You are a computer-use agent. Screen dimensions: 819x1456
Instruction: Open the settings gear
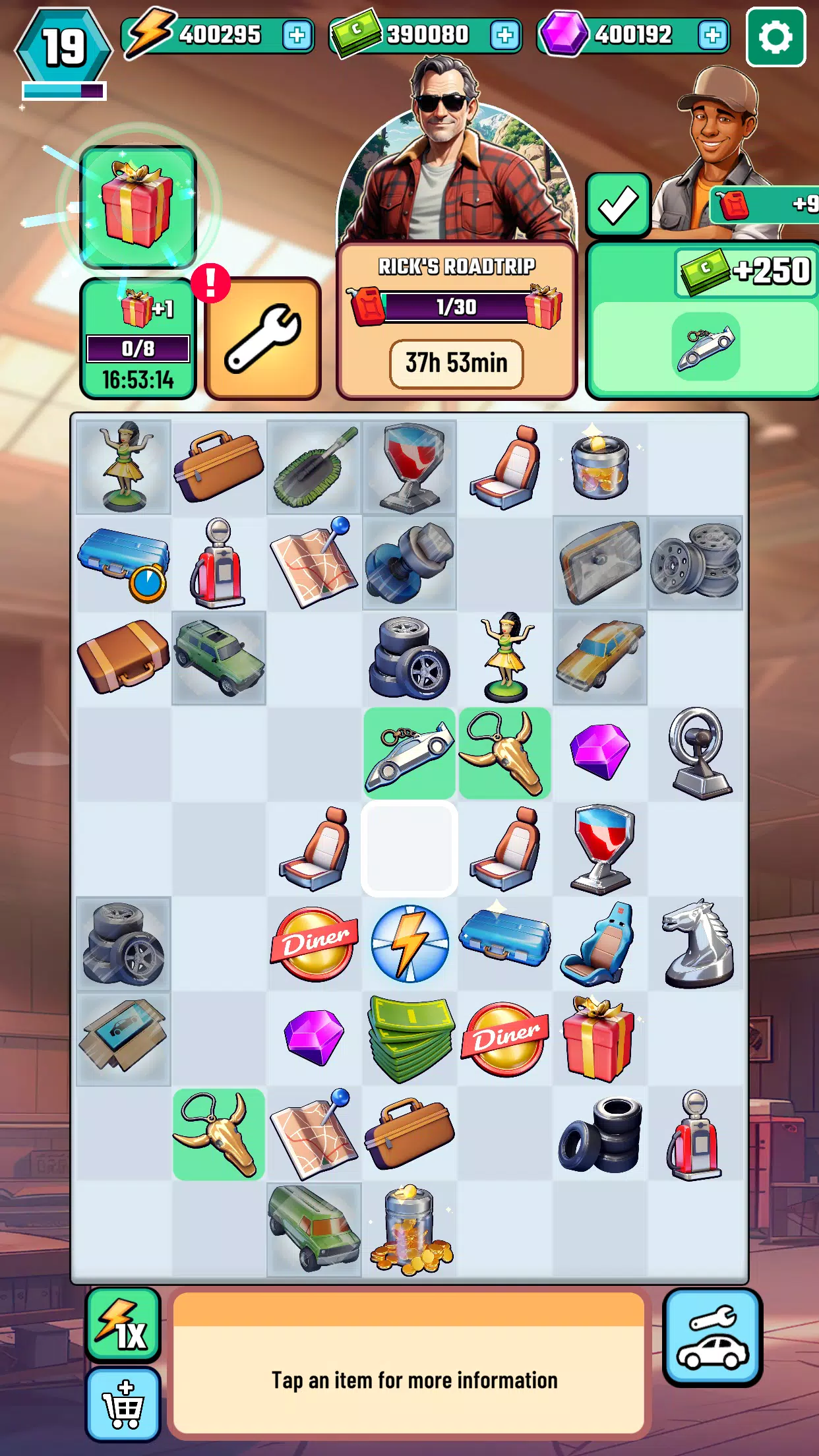point(775,37)
